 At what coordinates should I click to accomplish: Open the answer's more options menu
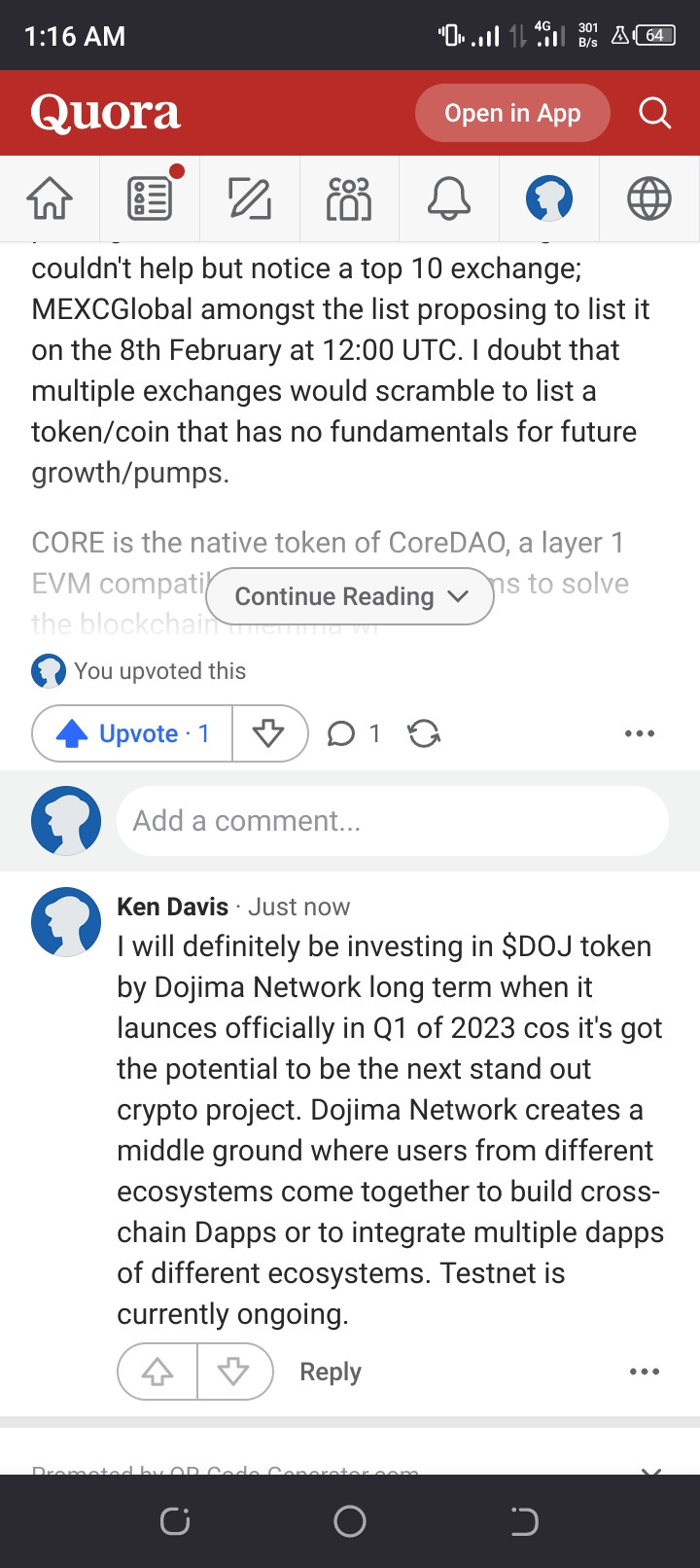point(639,733)
